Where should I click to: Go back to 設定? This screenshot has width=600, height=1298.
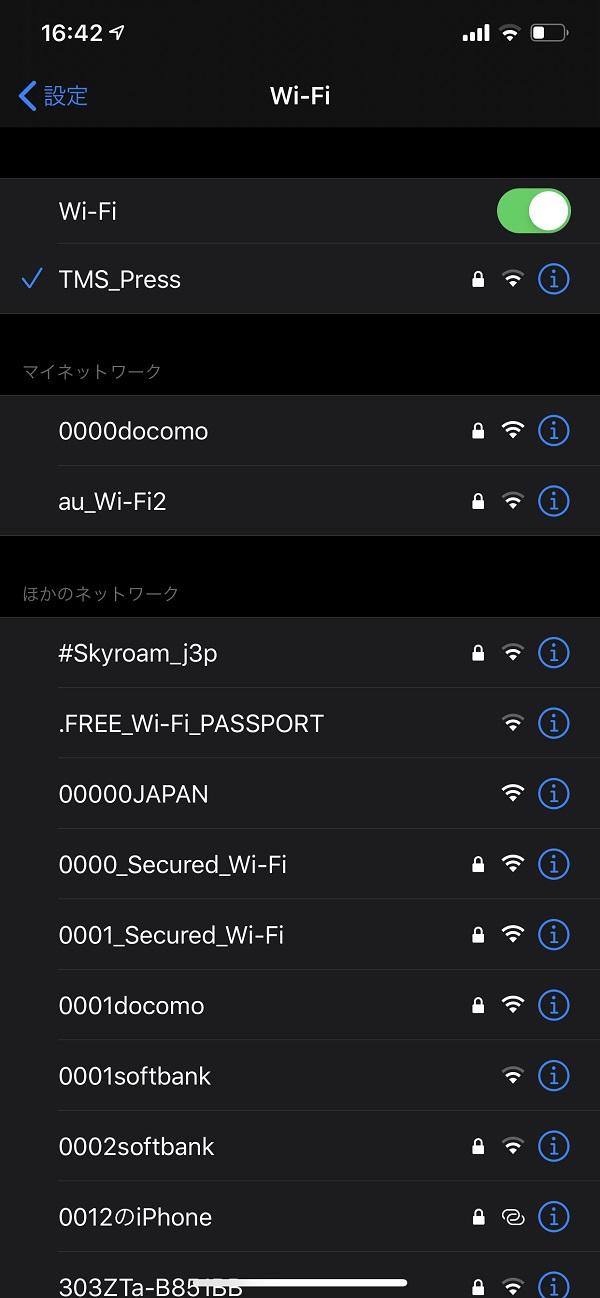54,96
